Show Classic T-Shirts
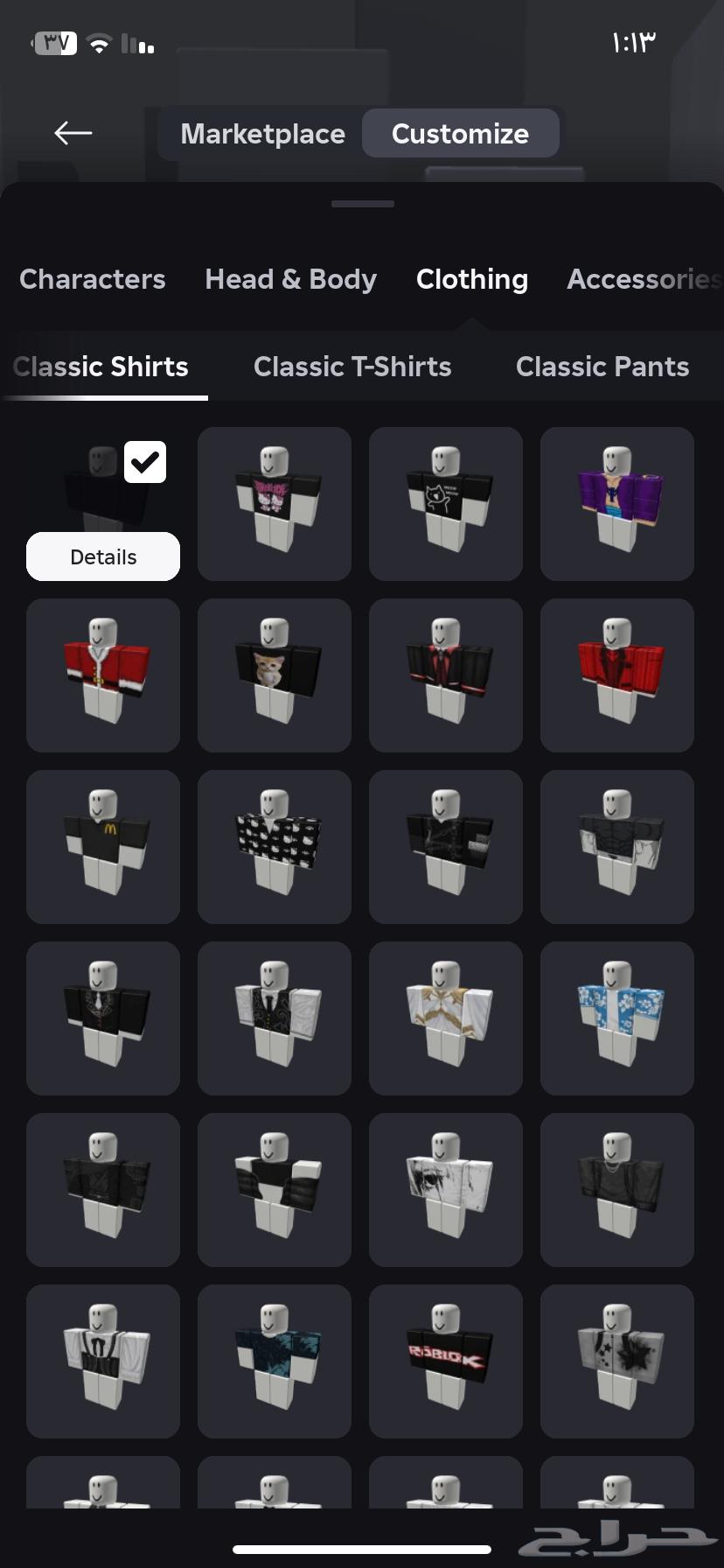The height and width of the screenshot is (1568, 724). click(352, 367)
